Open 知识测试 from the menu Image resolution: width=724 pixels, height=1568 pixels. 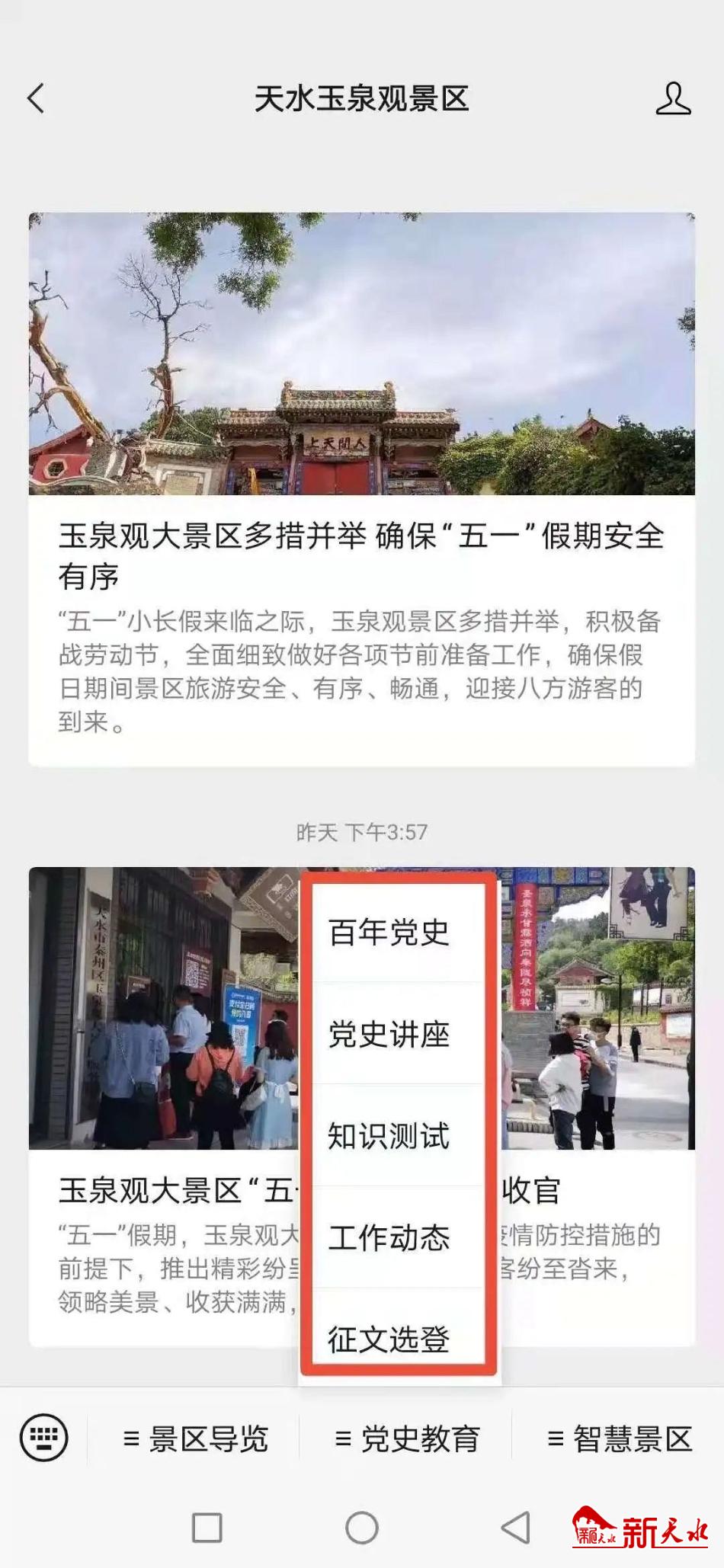[389, 1136]
